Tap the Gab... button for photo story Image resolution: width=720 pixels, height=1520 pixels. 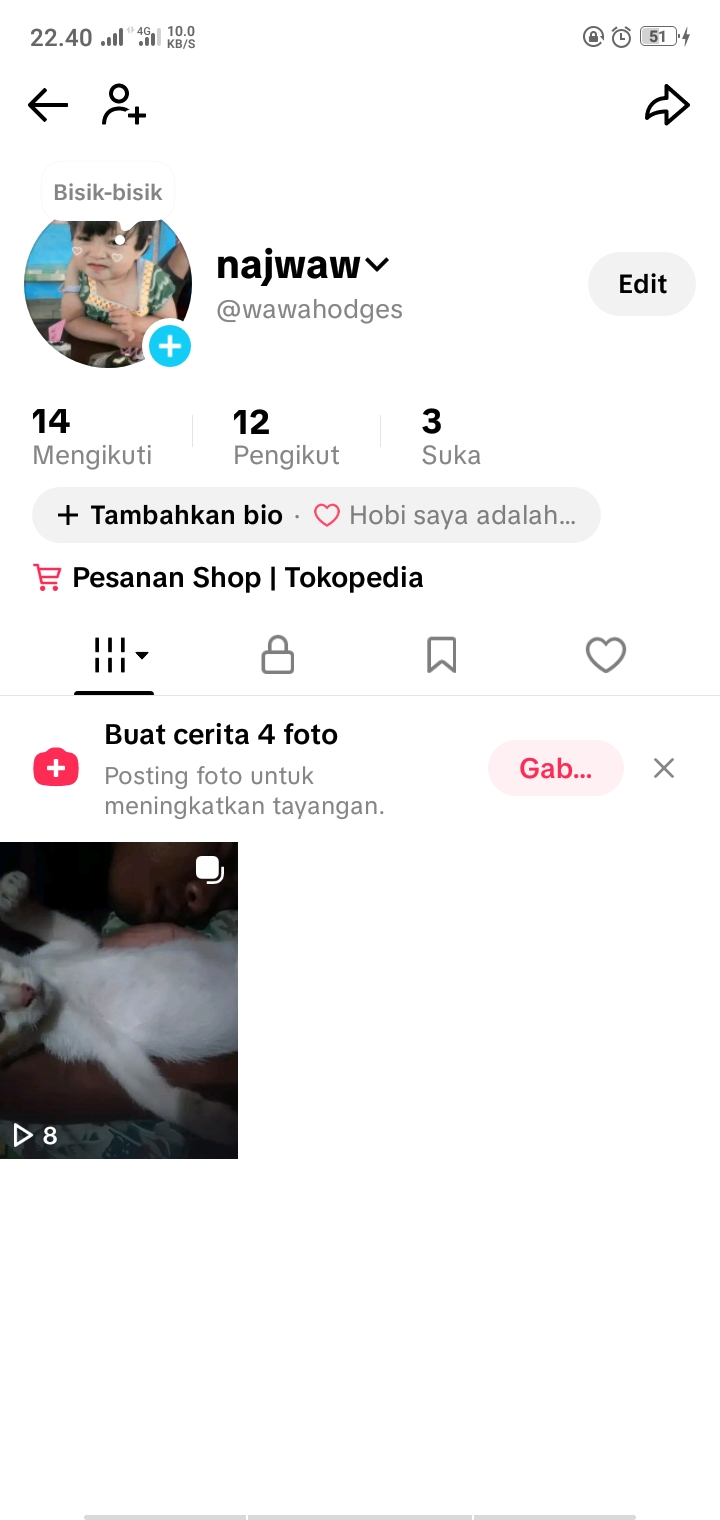[x=556, y=768]
